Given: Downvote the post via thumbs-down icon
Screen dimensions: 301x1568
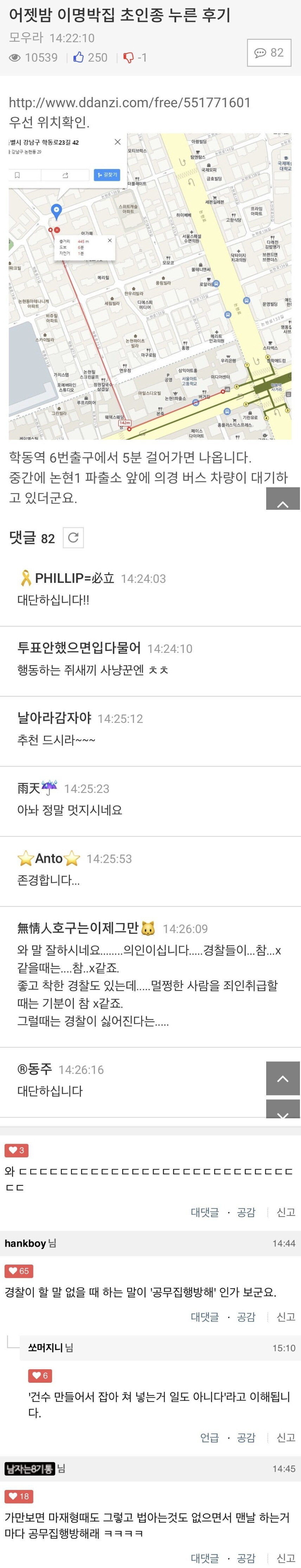Looking at the screenshot, I should (x=129, y=58).
